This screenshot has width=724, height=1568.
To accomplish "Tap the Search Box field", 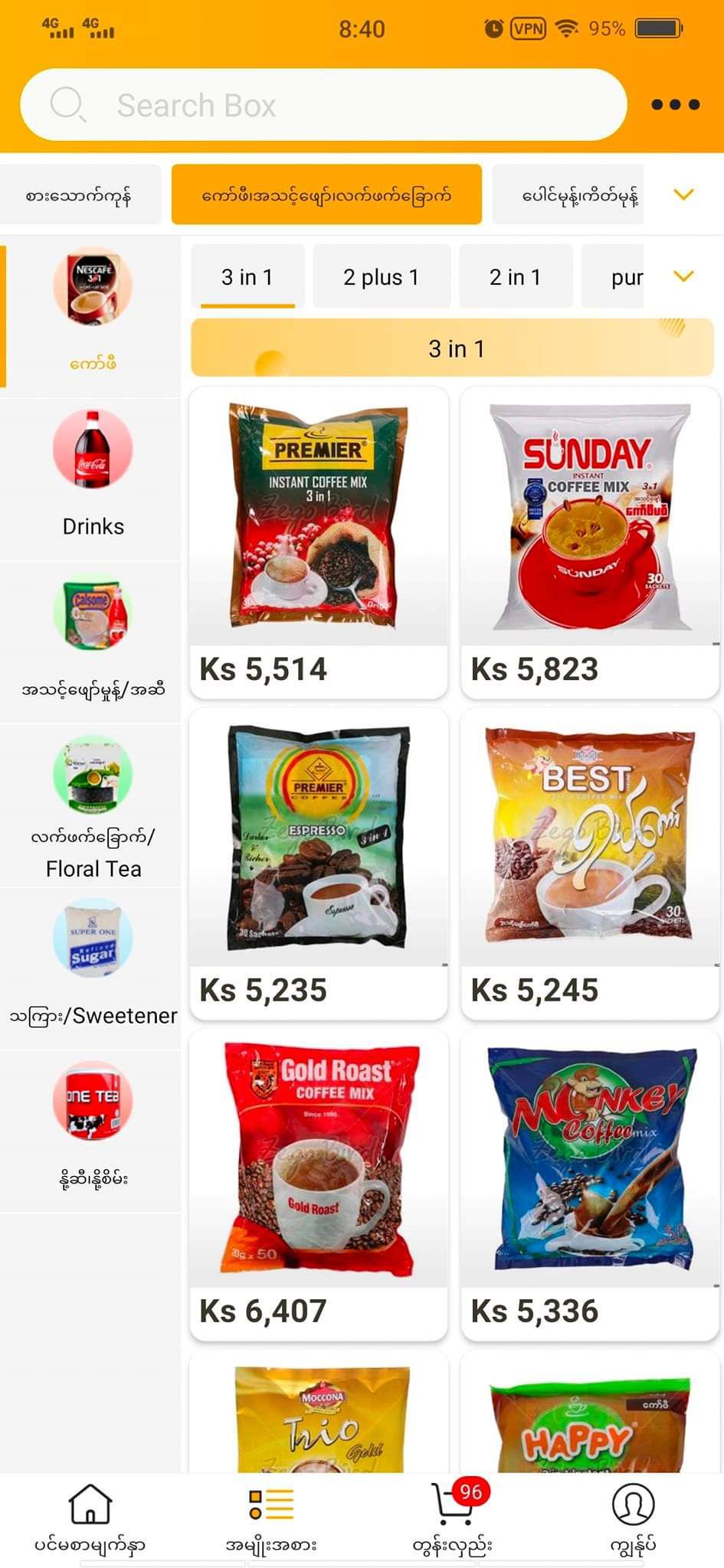I will 322,105.
